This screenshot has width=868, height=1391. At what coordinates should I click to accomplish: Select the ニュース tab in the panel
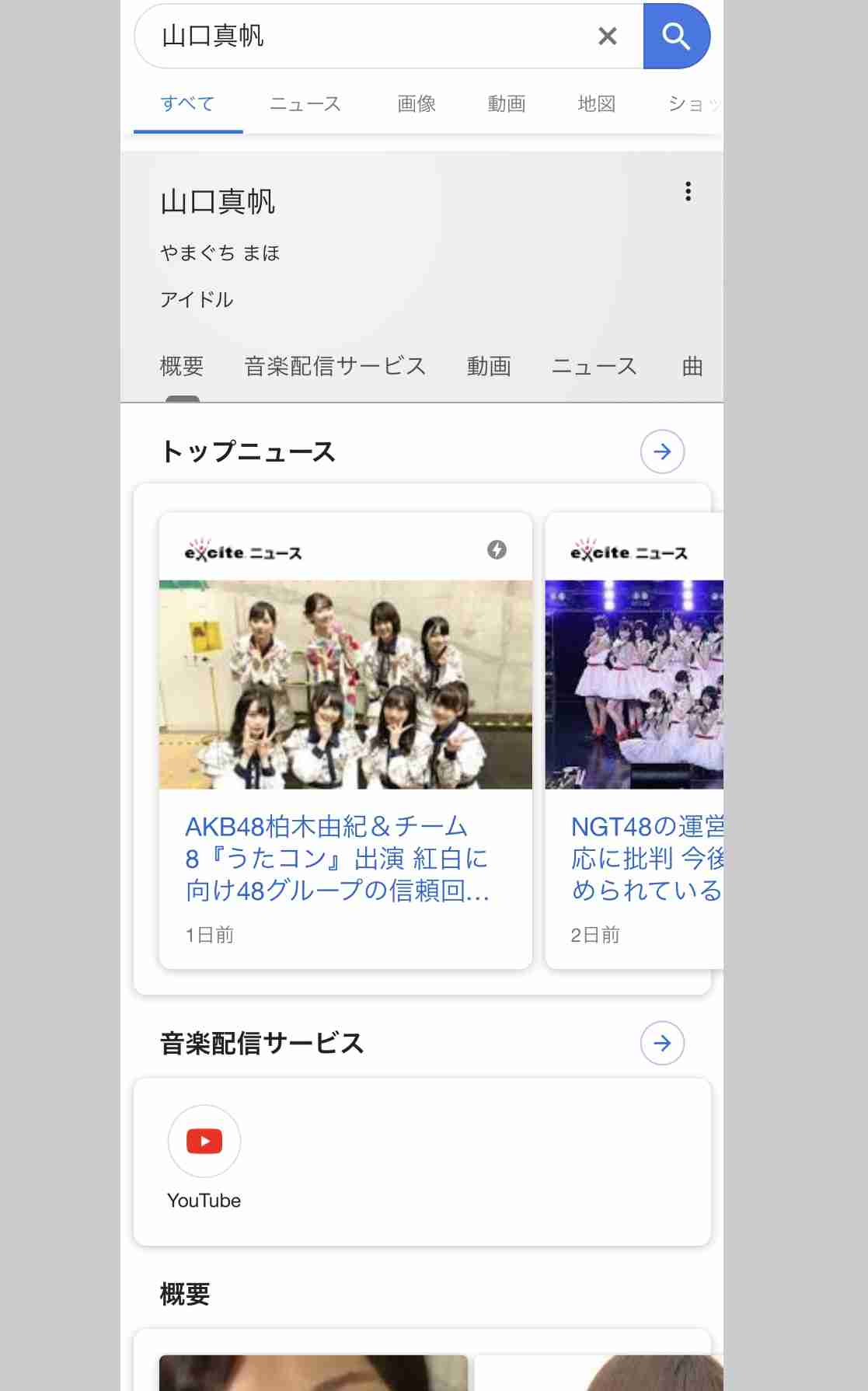594,366
